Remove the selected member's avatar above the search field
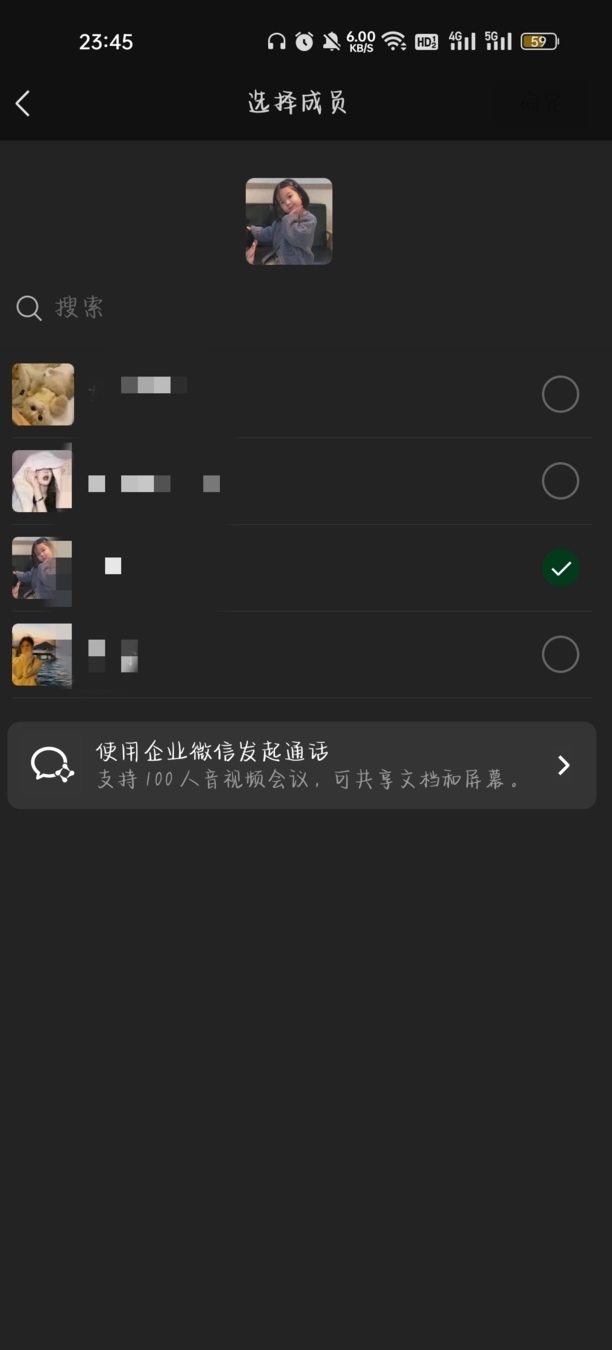The image size is (612, 1350). 289,221
